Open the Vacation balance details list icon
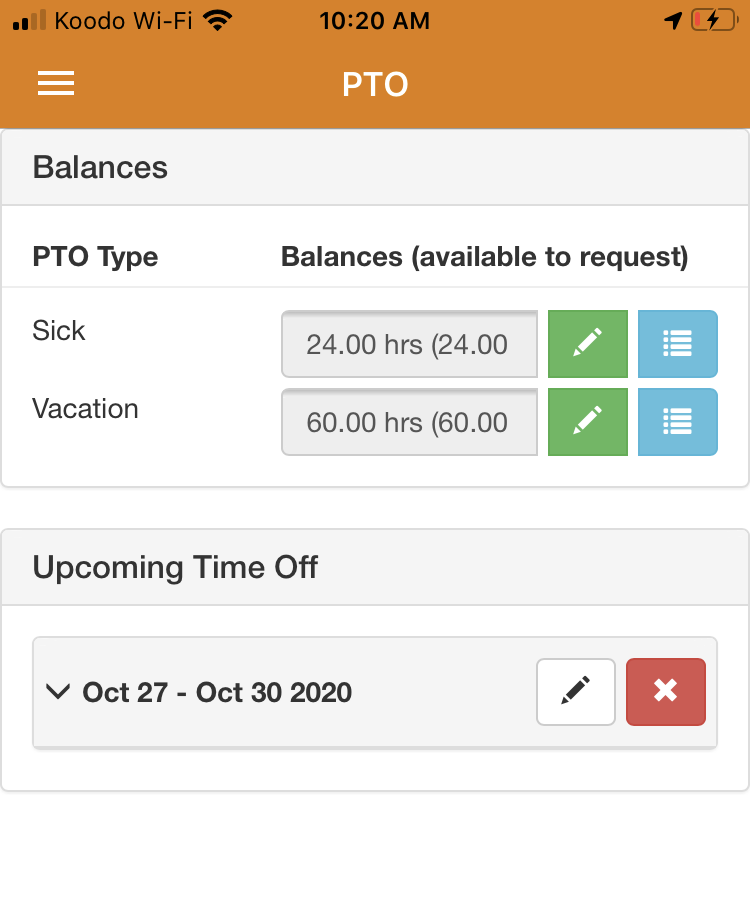This screenshot has height=916, width=750. (678, 422)
